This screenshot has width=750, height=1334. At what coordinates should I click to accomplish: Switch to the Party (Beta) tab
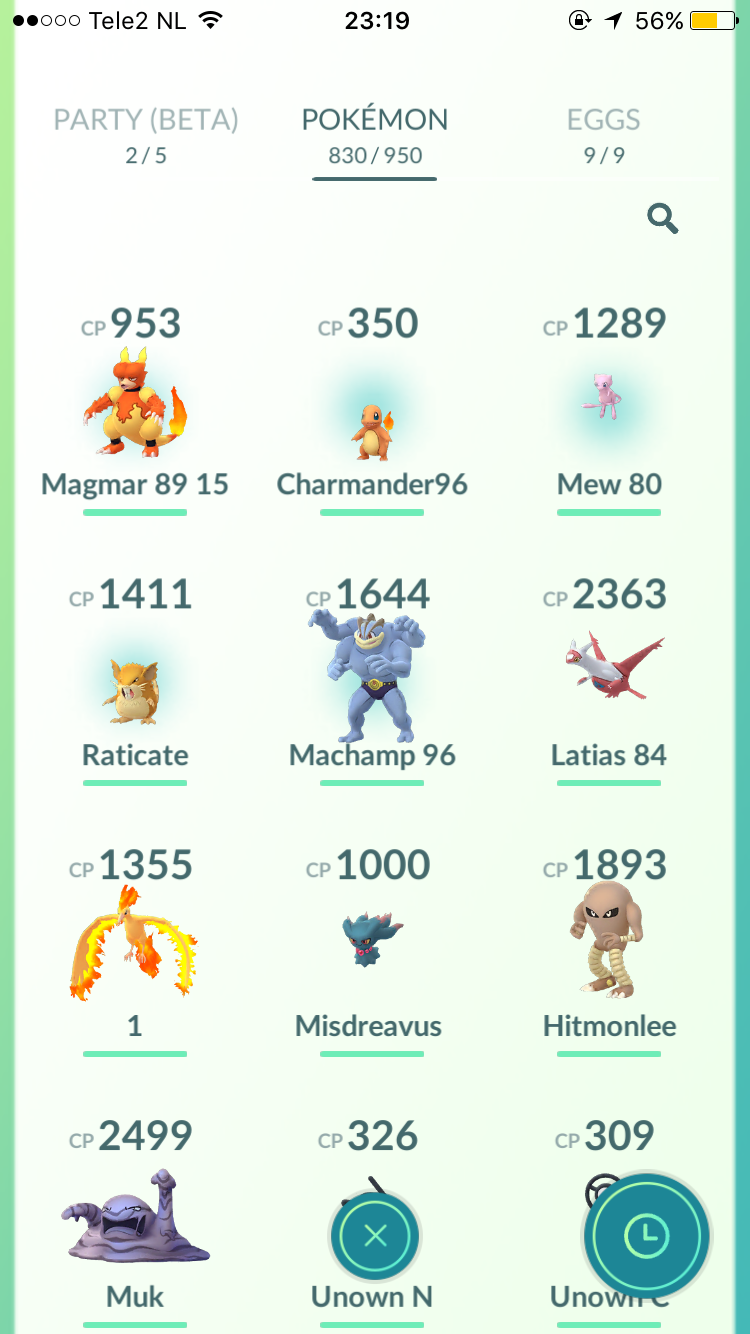coord(146,134)
